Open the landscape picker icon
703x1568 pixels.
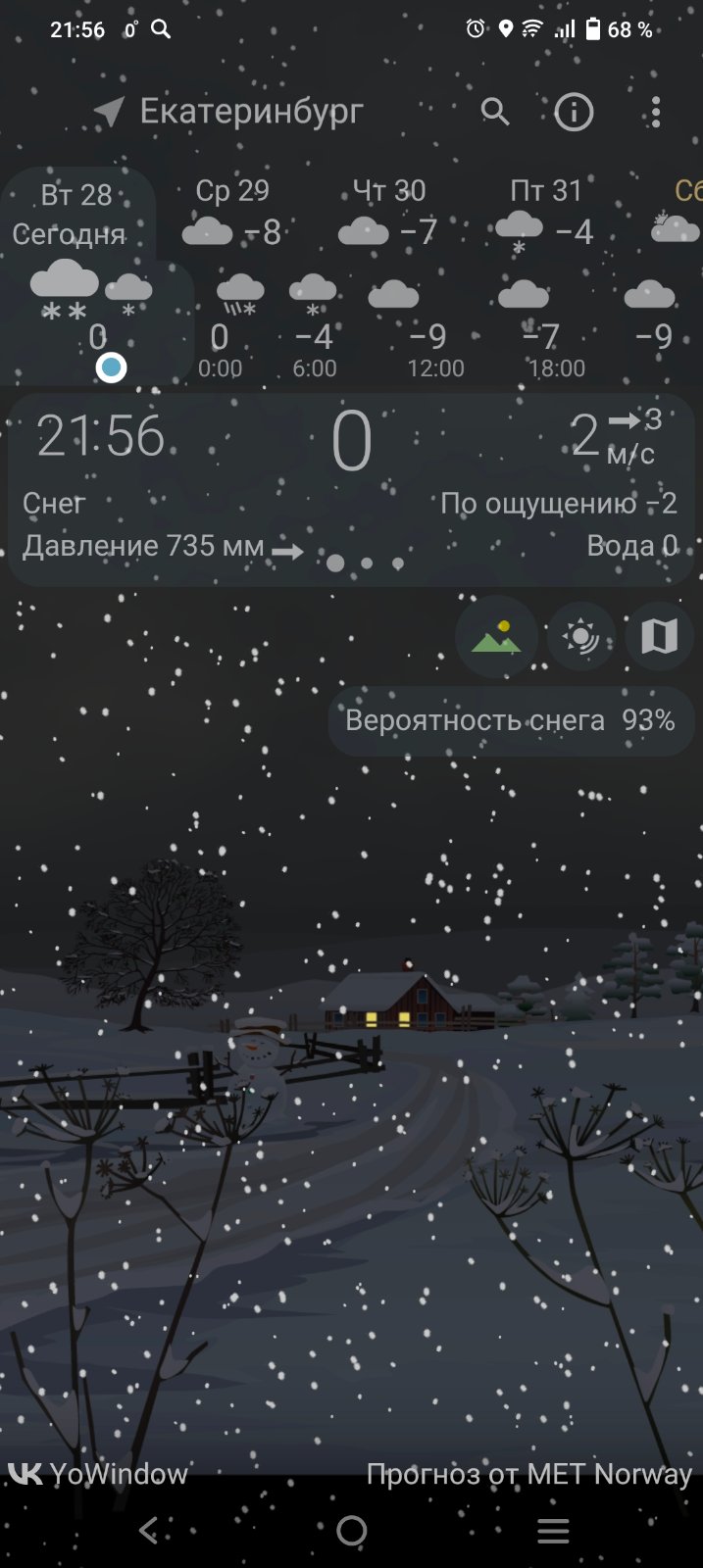[x=496, y=637]
